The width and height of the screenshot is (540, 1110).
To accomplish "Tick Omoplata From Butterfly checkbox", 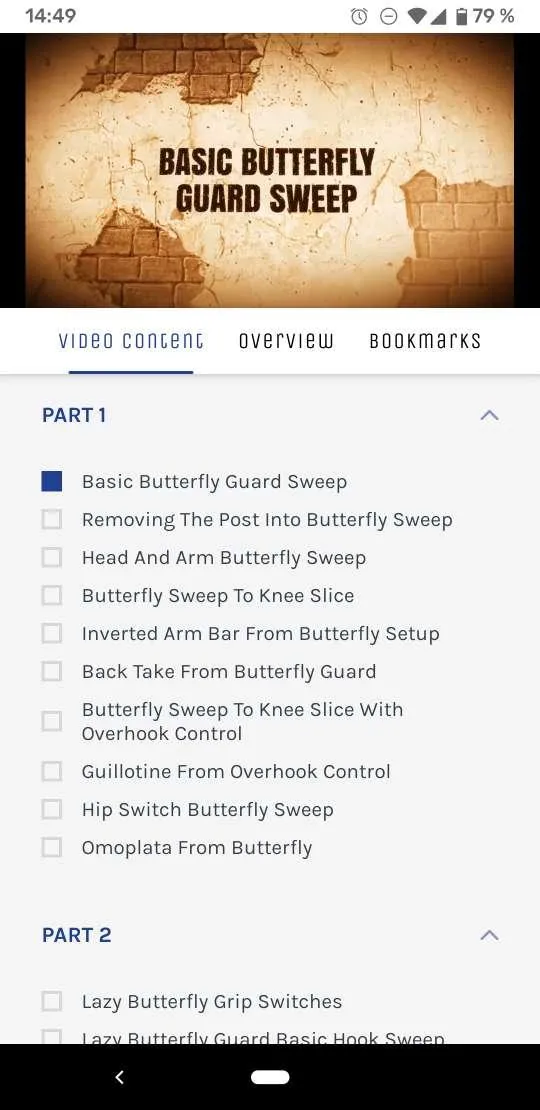I will 52,847.
